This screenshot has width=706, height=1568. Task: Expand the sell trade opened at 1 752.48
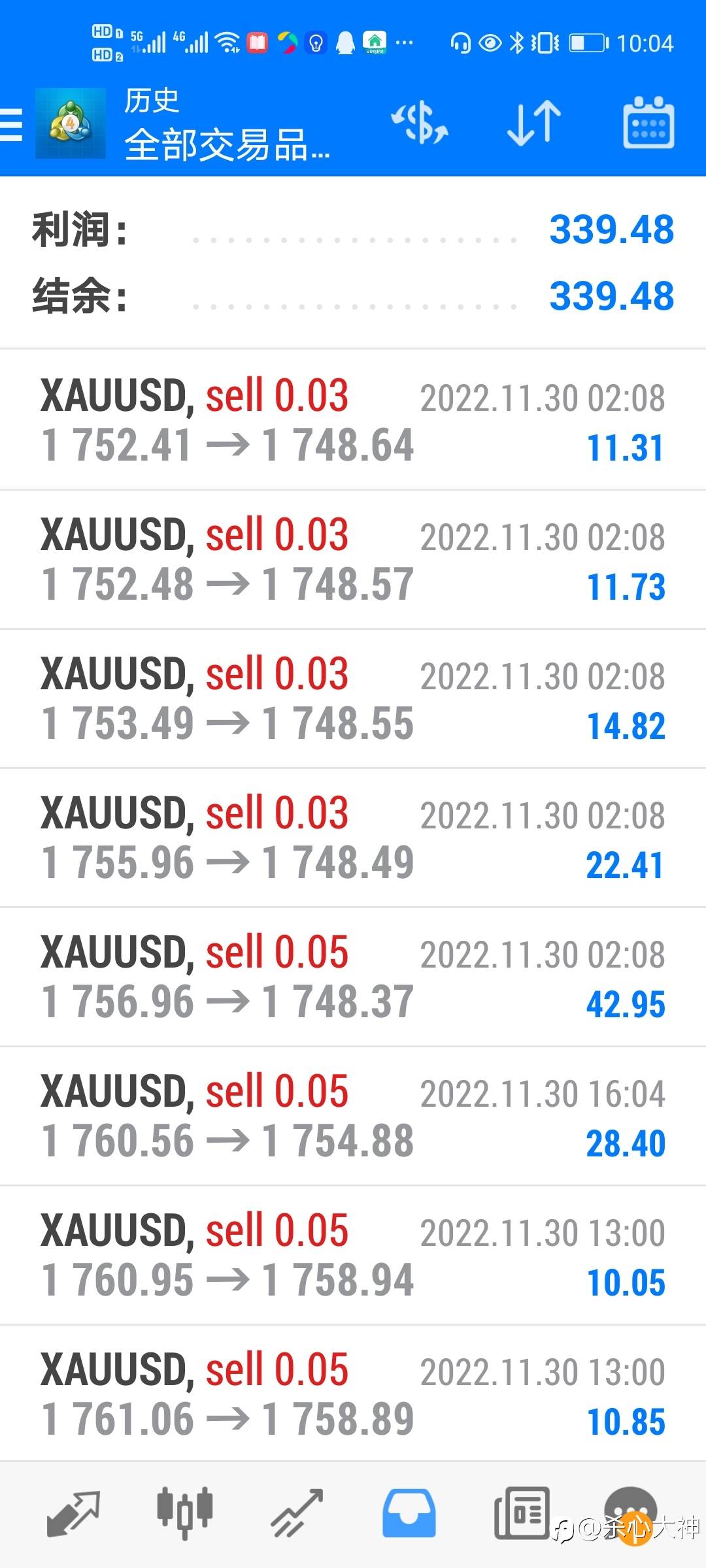pos(353,560)
